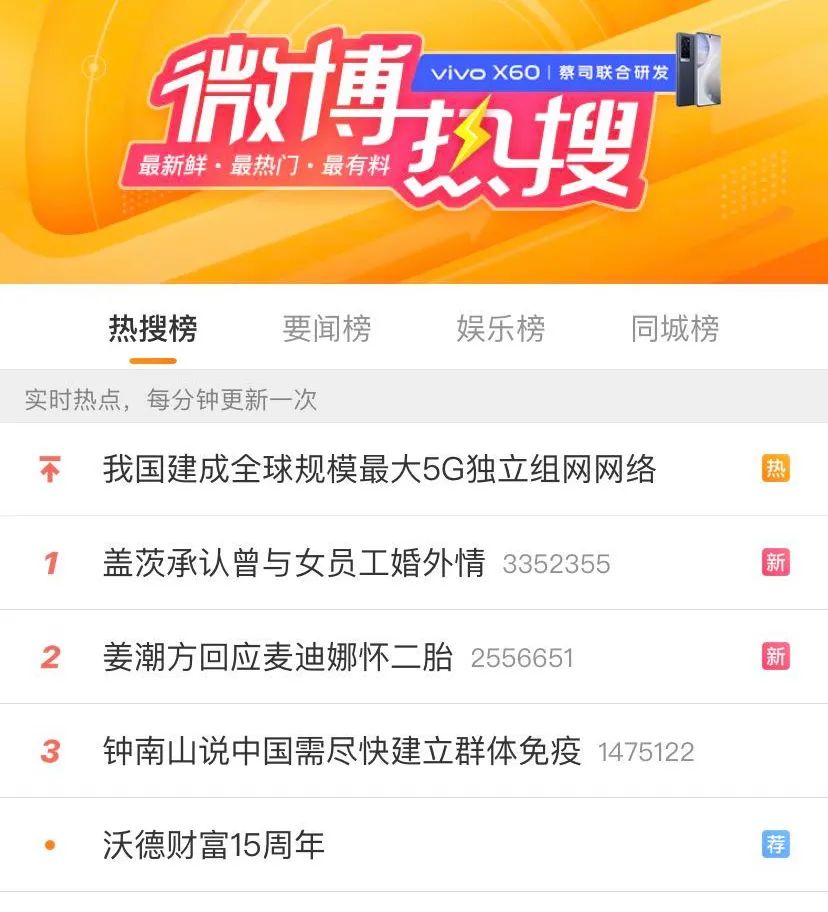Open the recommended topic 沃德财富15周年
Image resolution: width=828 pixels, height=912 pixels.
[x=213, y=846]
